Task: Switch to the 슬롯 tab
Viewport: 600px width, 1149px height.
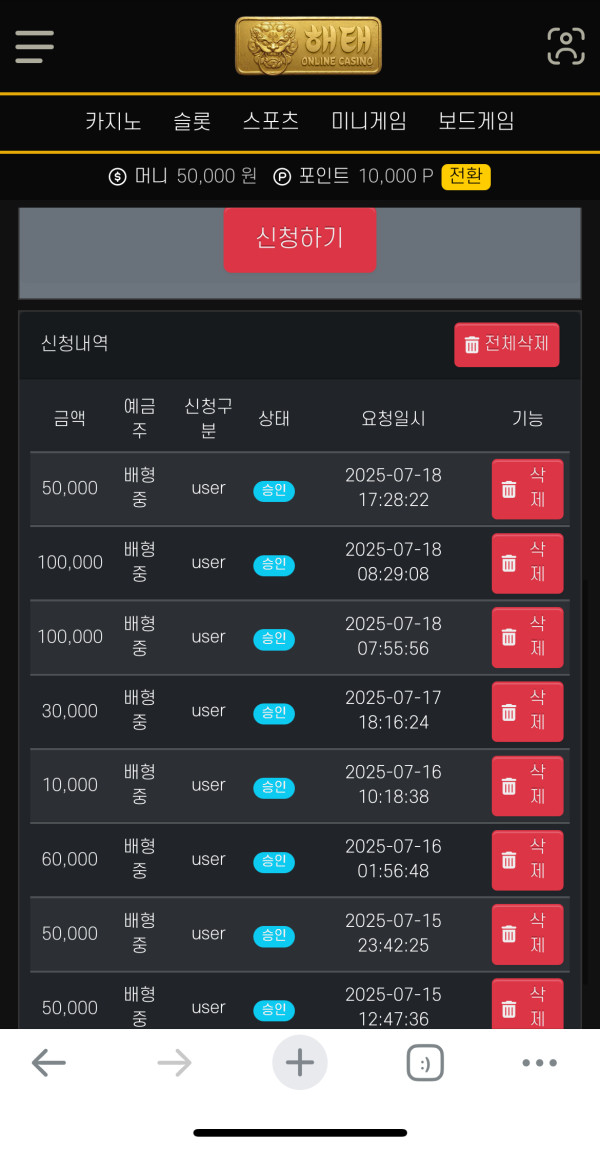Action: point(192,121)
